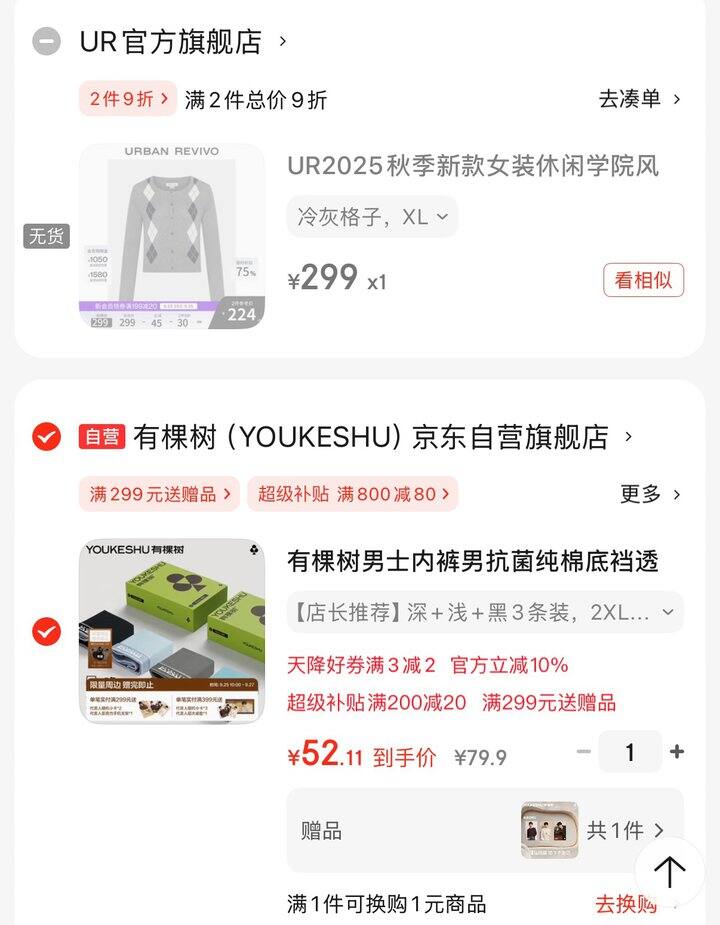720x925 pixels.
Task: Deselect the 有棵树男士内裤 item checkbox
Action: [46, 632]
